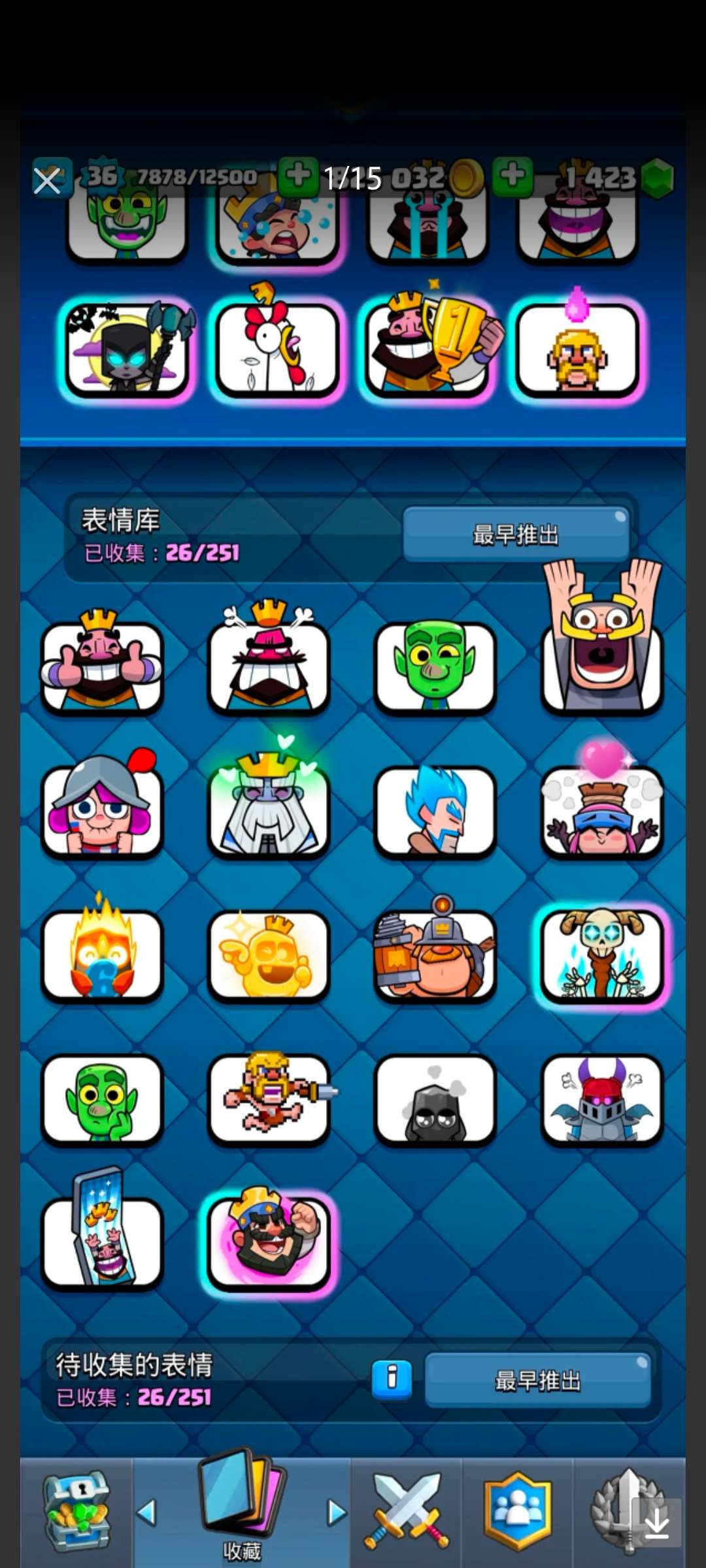Open 最早推出 sort button in 待收集的表情
The width and height of the screenshot is (706, 1568).
[x=537, y=1380]
